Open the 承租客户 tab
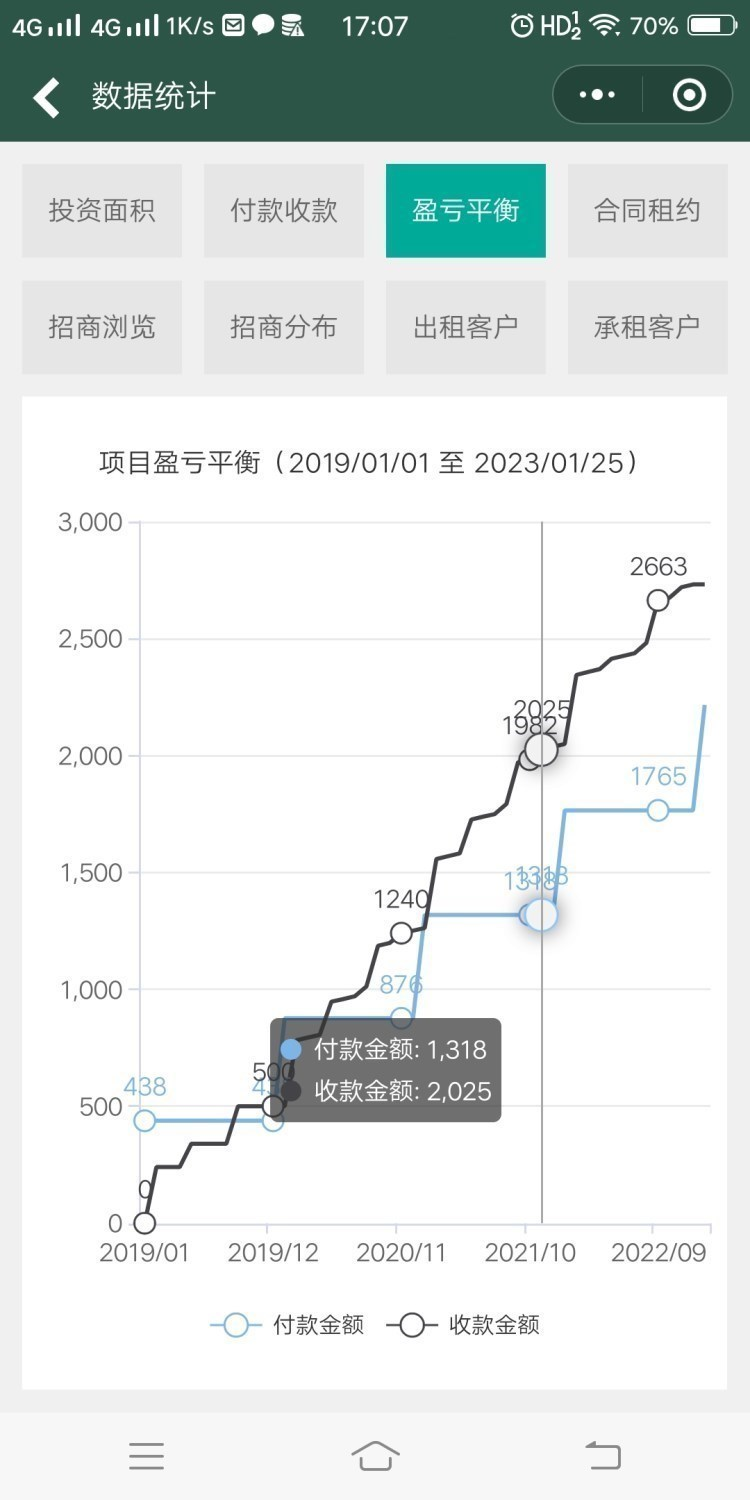This screenshot has width=750, height=1500. (647, 327)
